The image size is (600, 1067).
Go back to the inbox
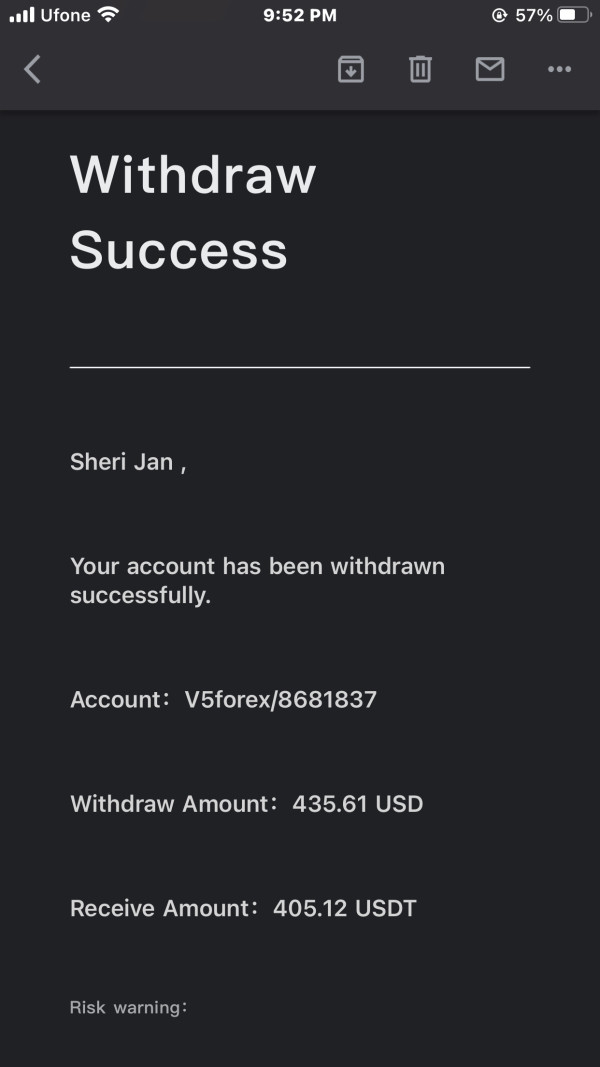33,69
